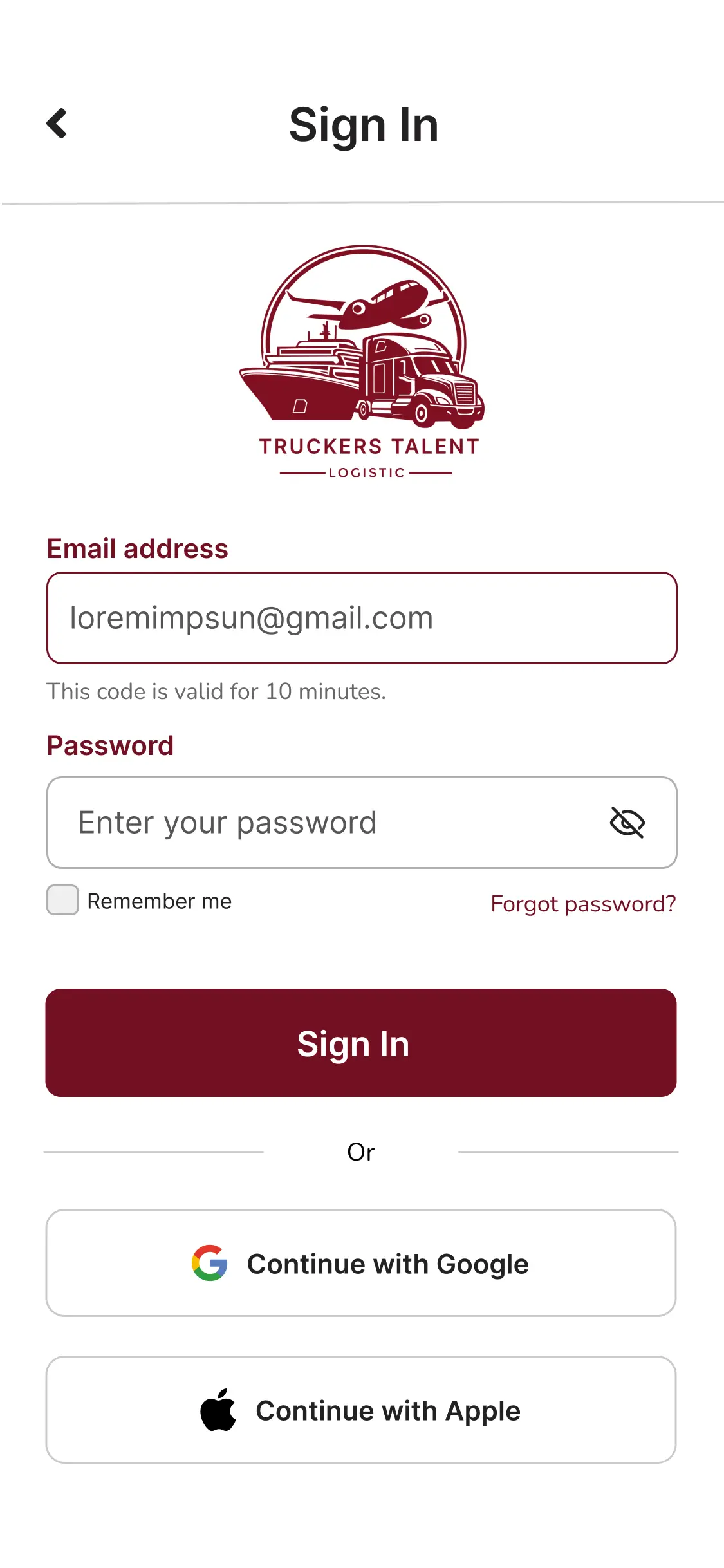
Task: Continue with Apple
Action: [x=361, y=1410]
